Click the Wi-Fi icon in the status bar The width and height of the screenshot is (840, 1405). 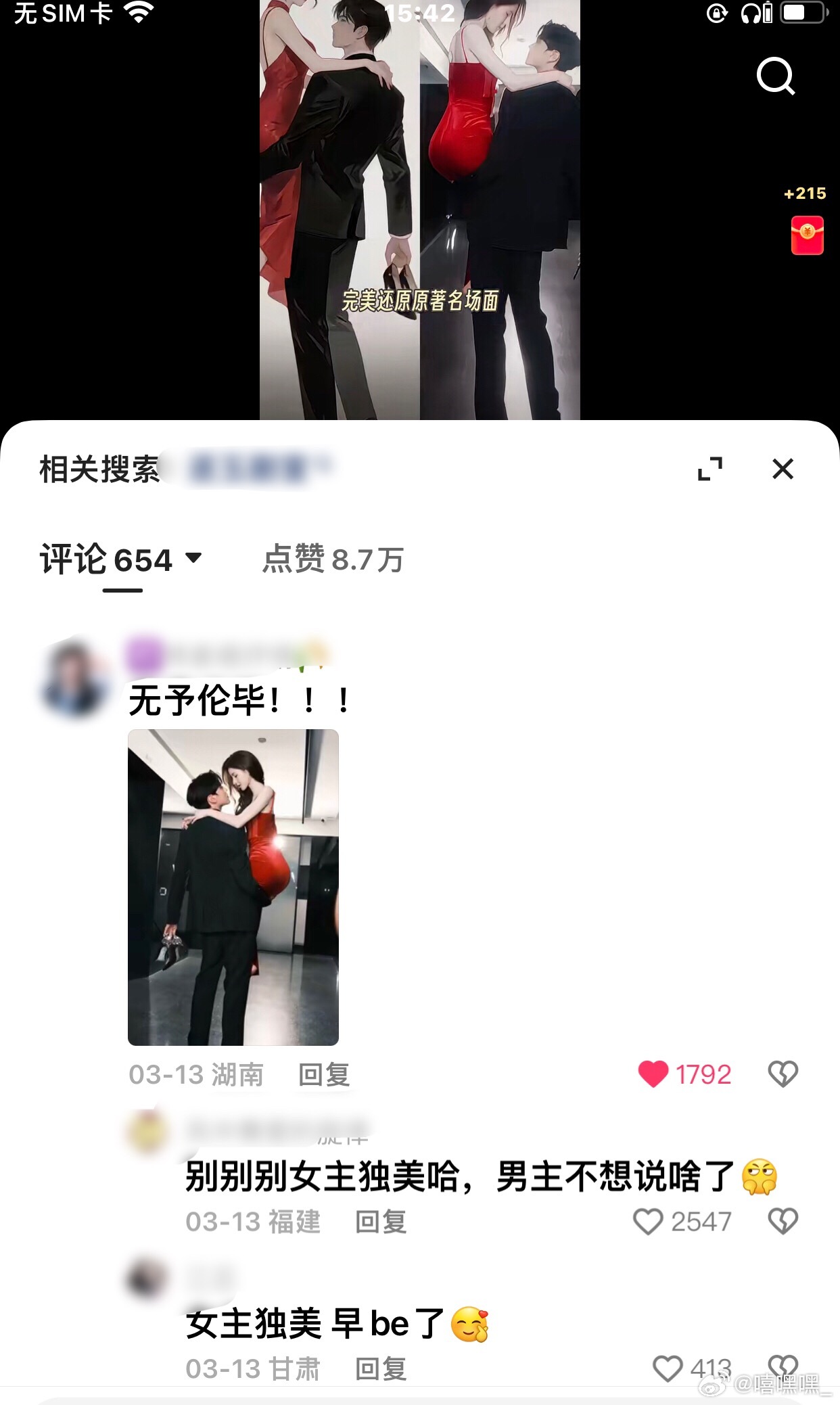point(137,12)
